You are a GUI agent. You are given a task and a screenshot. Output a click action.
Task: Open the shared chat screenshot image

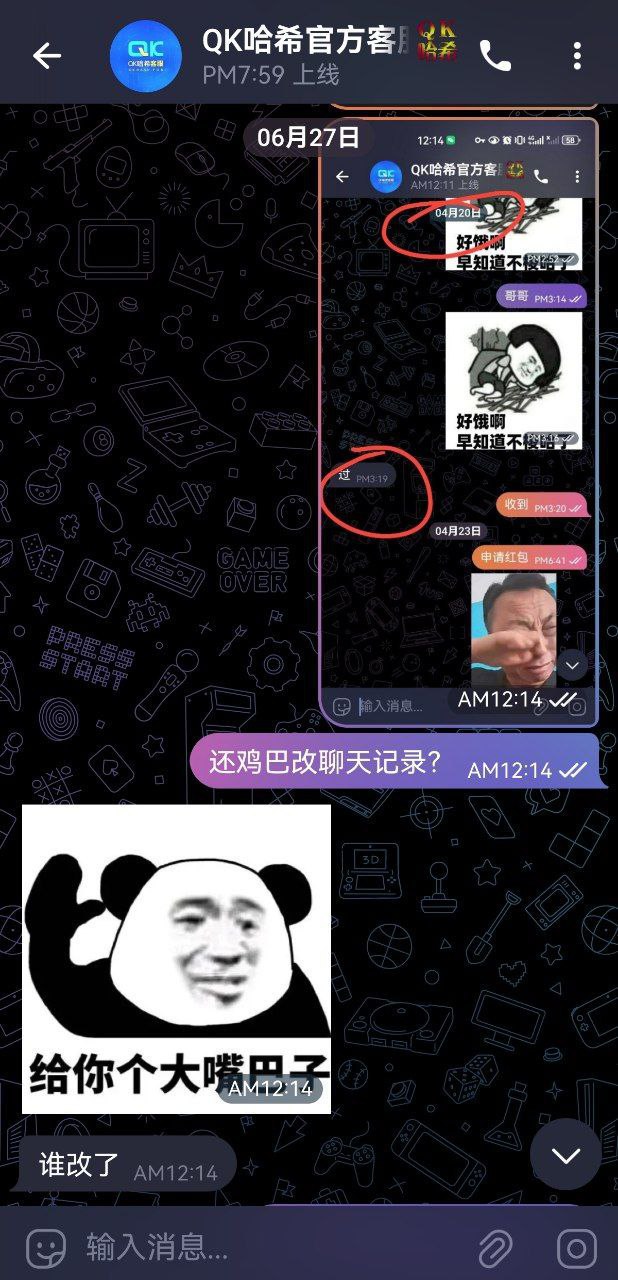[458, 420]
